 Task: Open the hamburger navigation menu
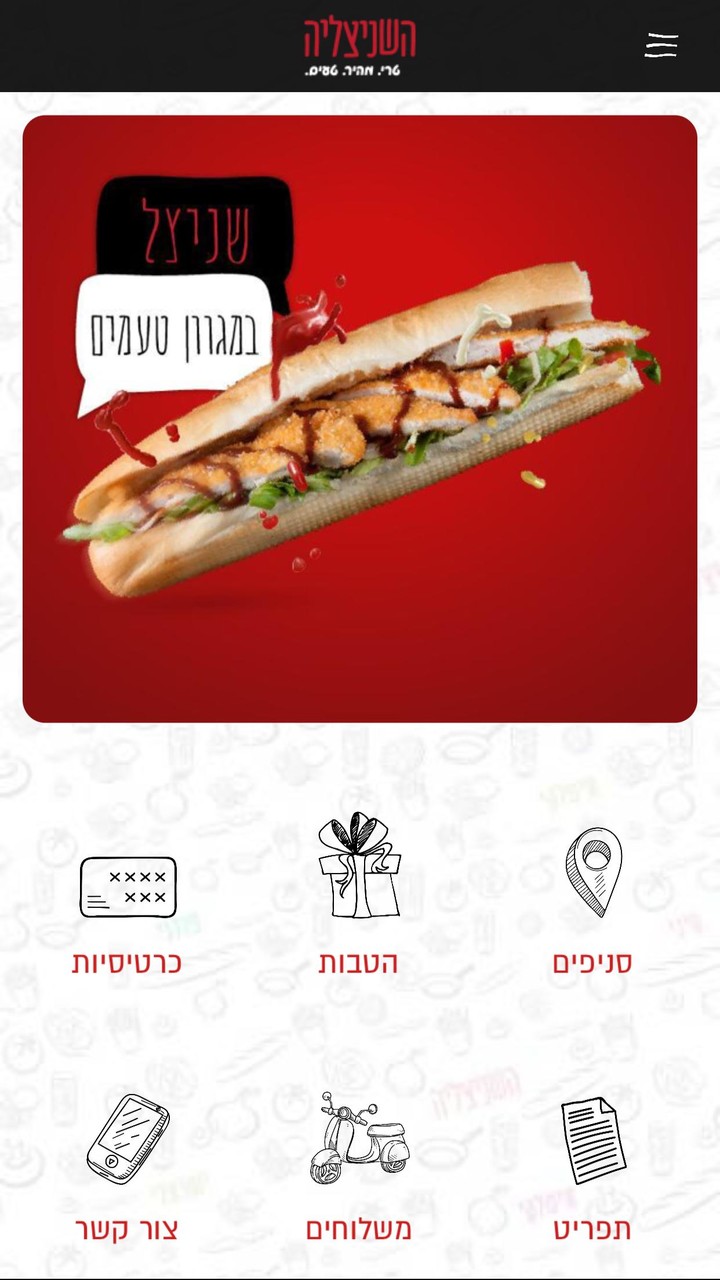point(660,45)
